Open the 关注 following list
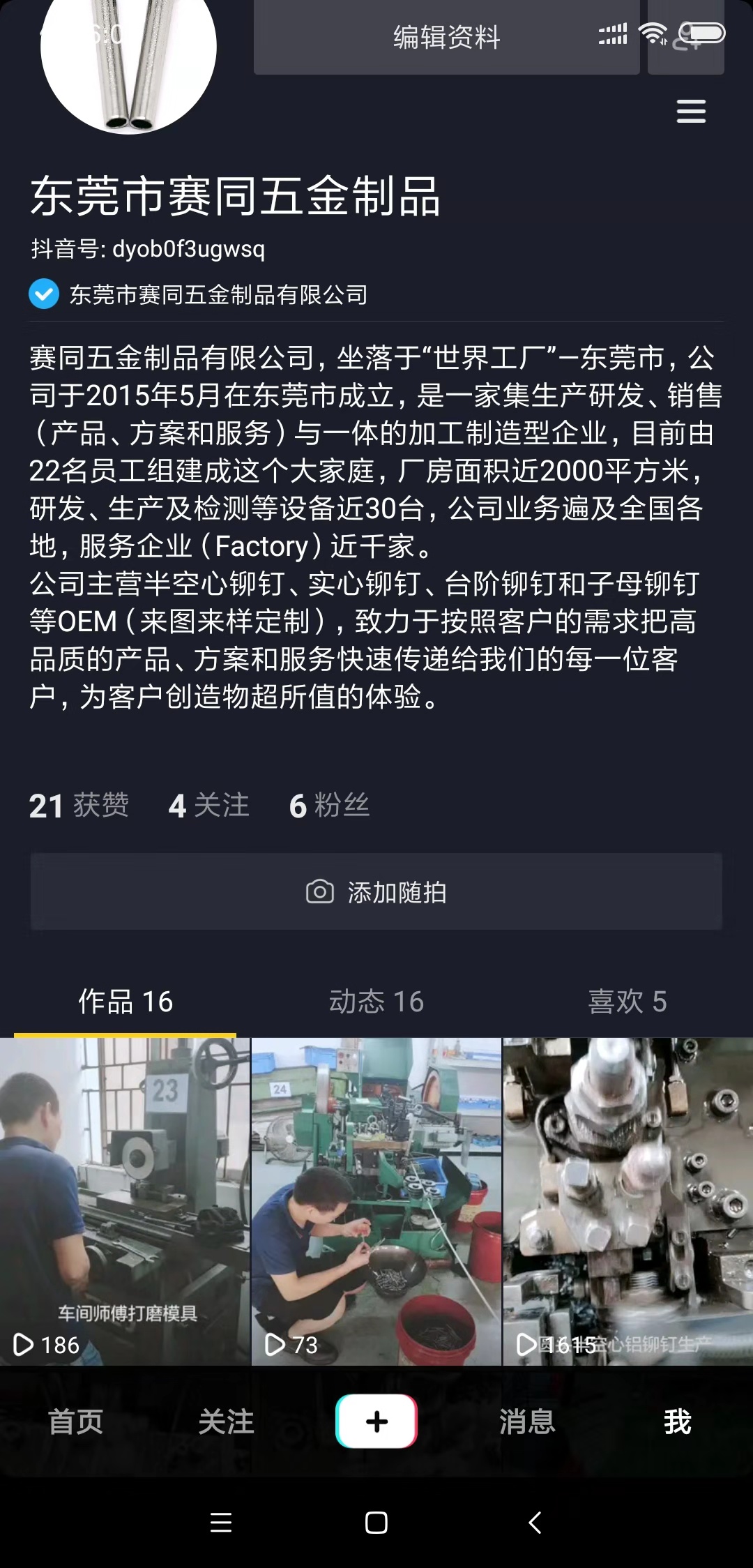 pos(208,806)
